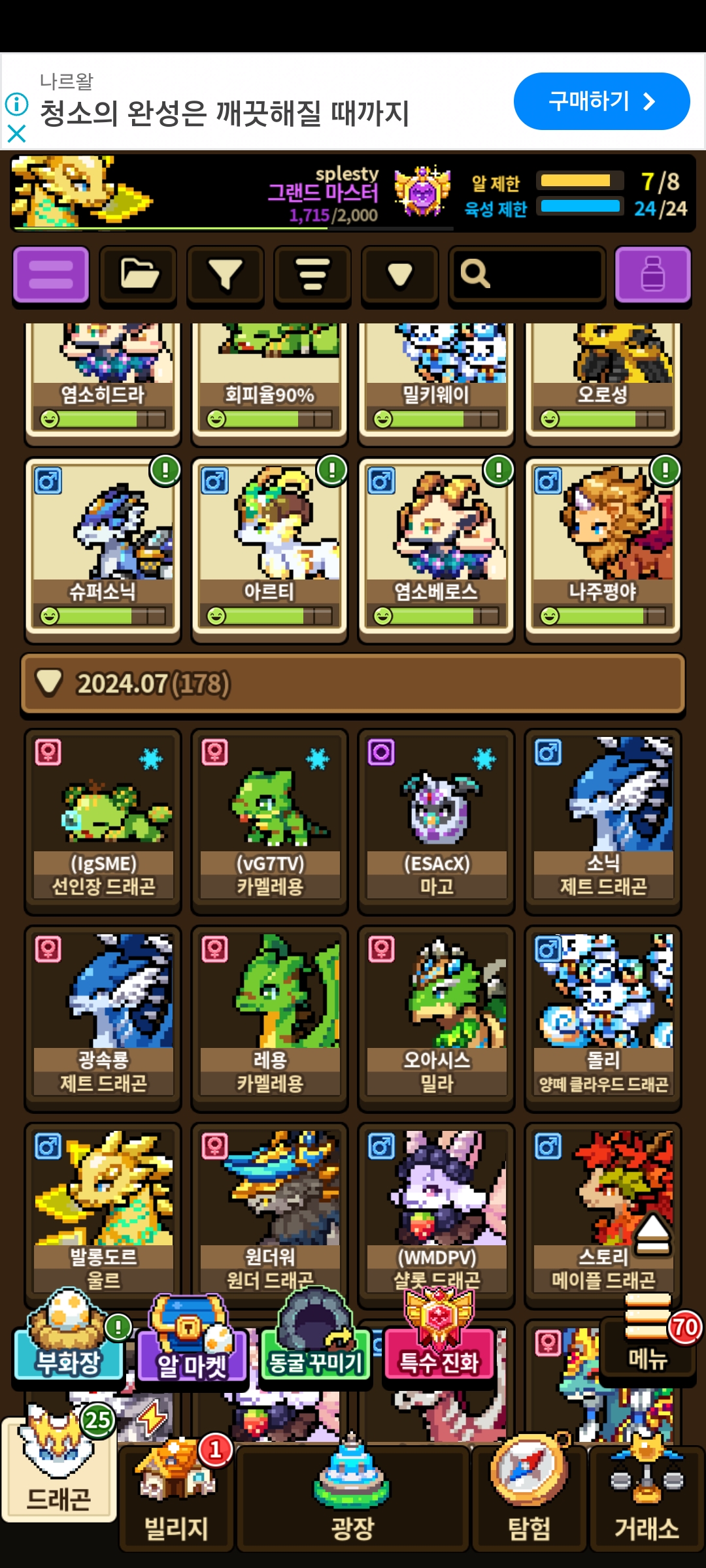Open 특수 진화 special evolution
The width and height of the screenshot is (706, 1568).
click(x=439, y=1352)
